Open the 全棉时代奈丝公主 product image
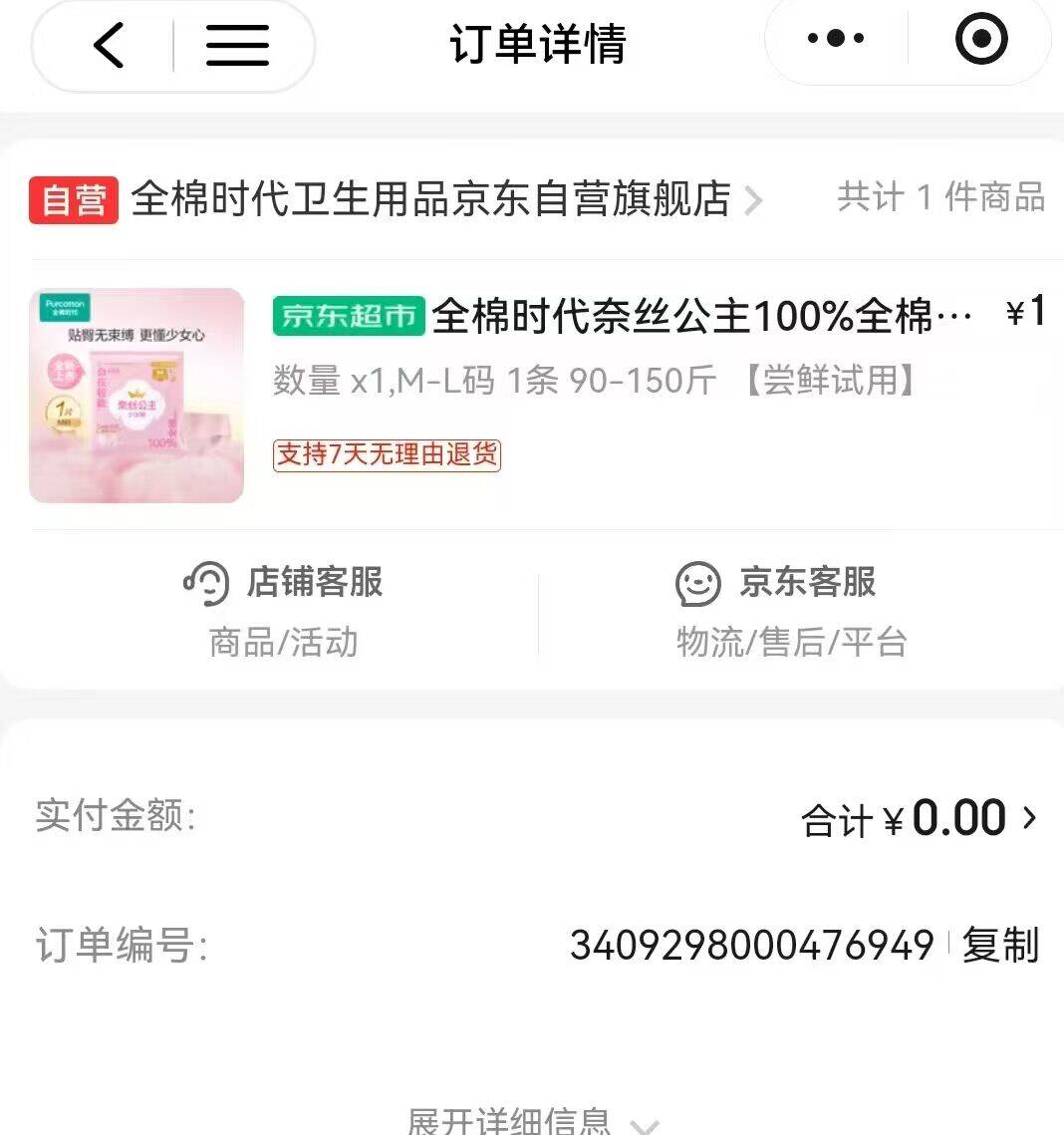The image size is (1064, 1135). pyautogui.click(x=136, y=396)
